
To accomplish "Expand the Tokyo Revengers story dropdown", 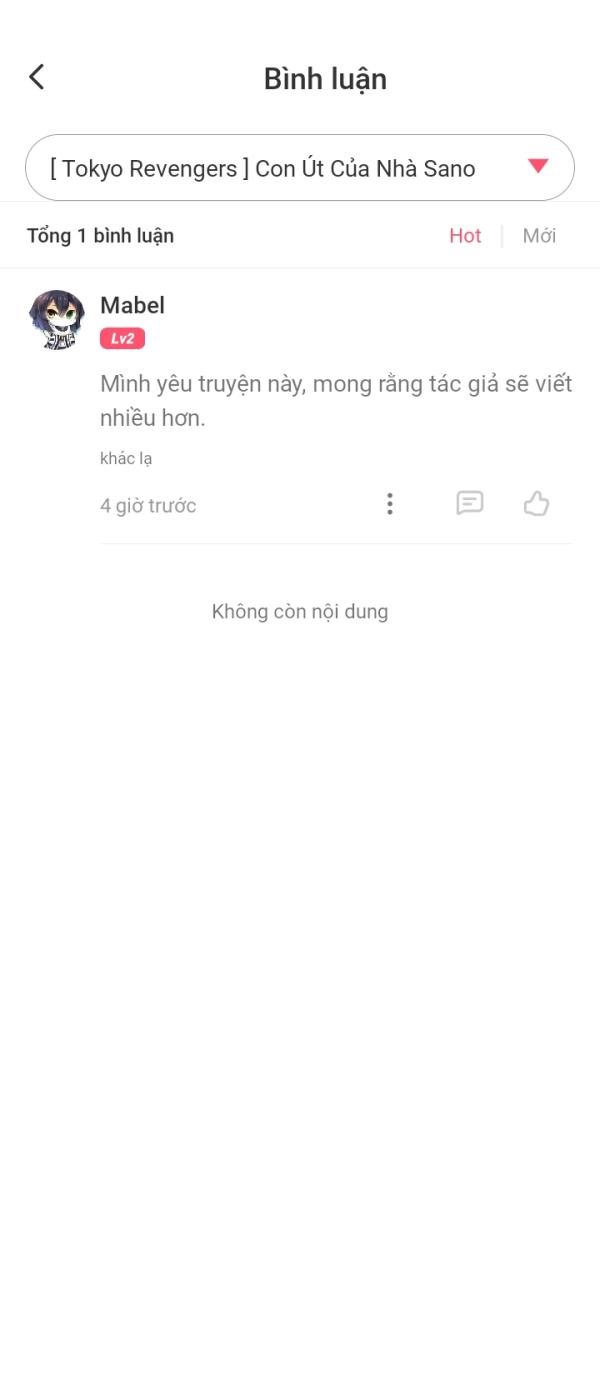I will [537, 167].
